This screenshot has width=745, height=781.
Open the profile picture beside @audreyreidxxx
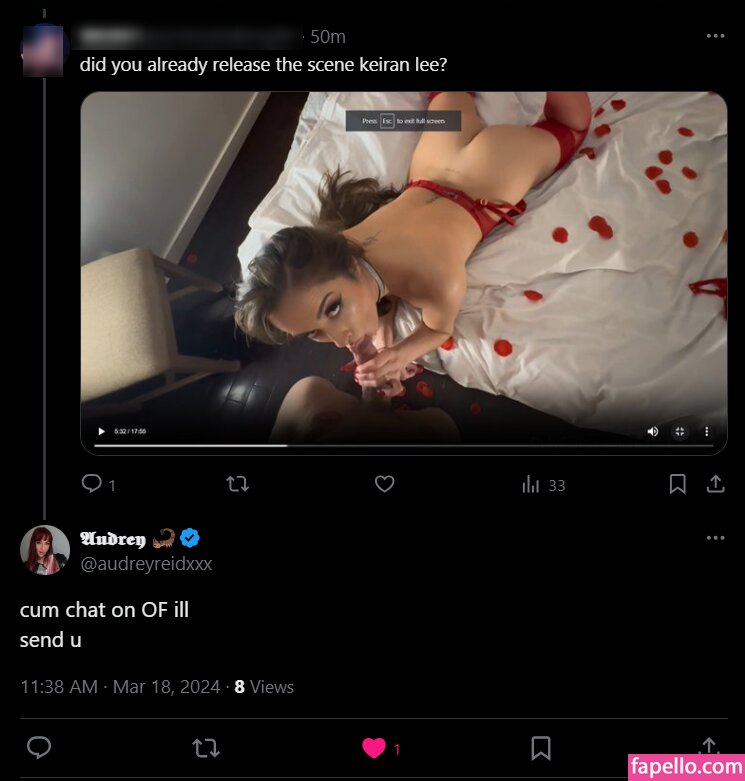(45, 550)
